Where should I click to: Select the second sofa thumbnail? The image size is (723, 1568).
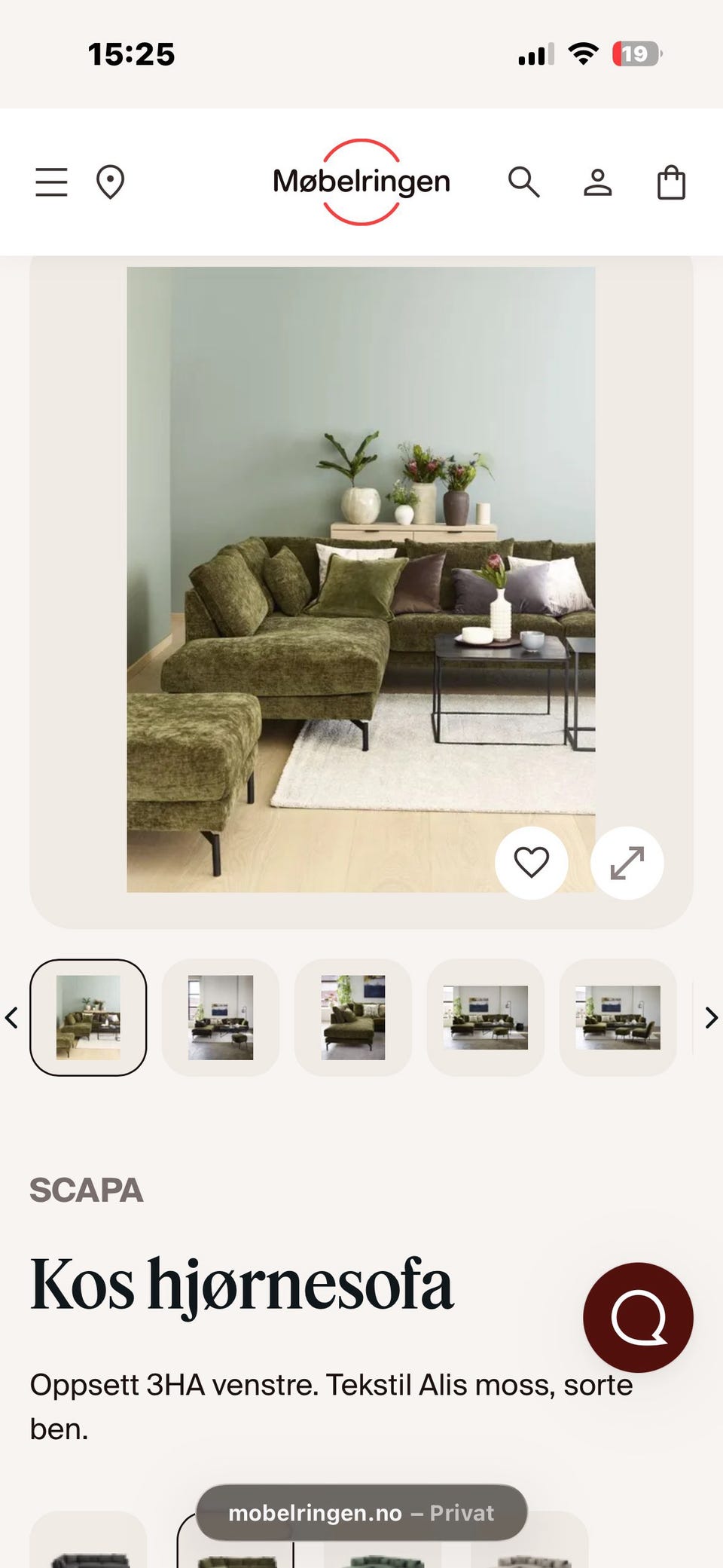[221, 1018]
